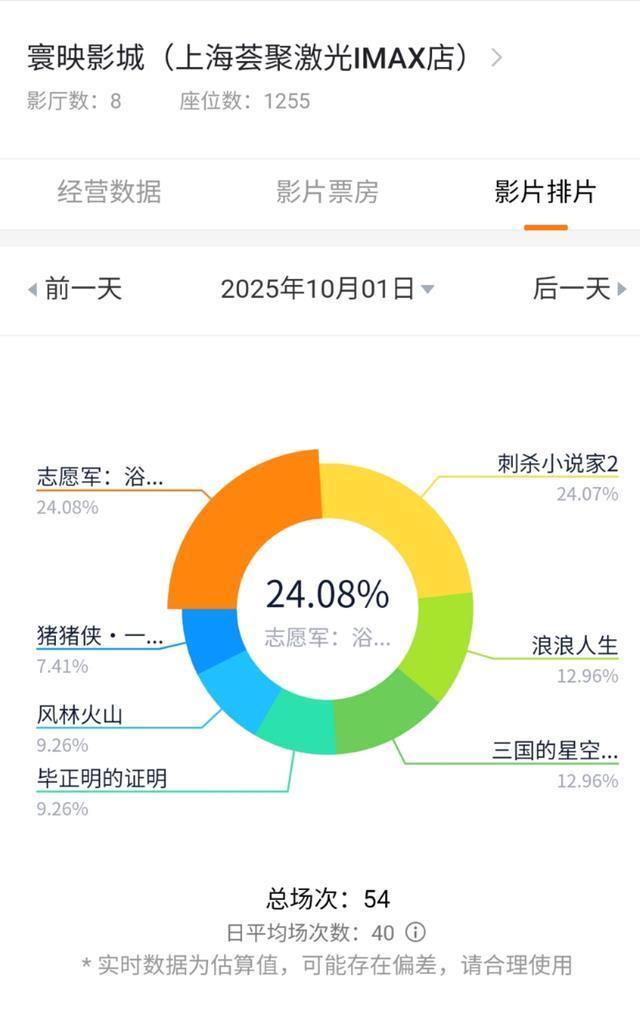Open the 2025年10月01日 date picker
640x1027 pixels.
tap(327, 289)
